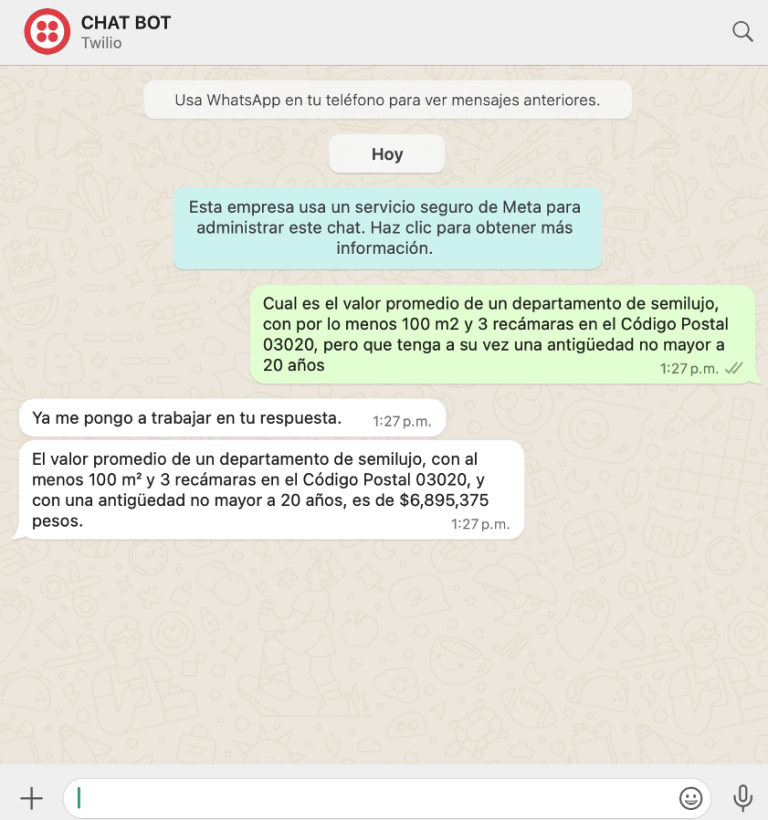Click the Twilio profile picture of CHAT BOT
The height and width of the screenshot is (820, 768).
pos(47,31)
